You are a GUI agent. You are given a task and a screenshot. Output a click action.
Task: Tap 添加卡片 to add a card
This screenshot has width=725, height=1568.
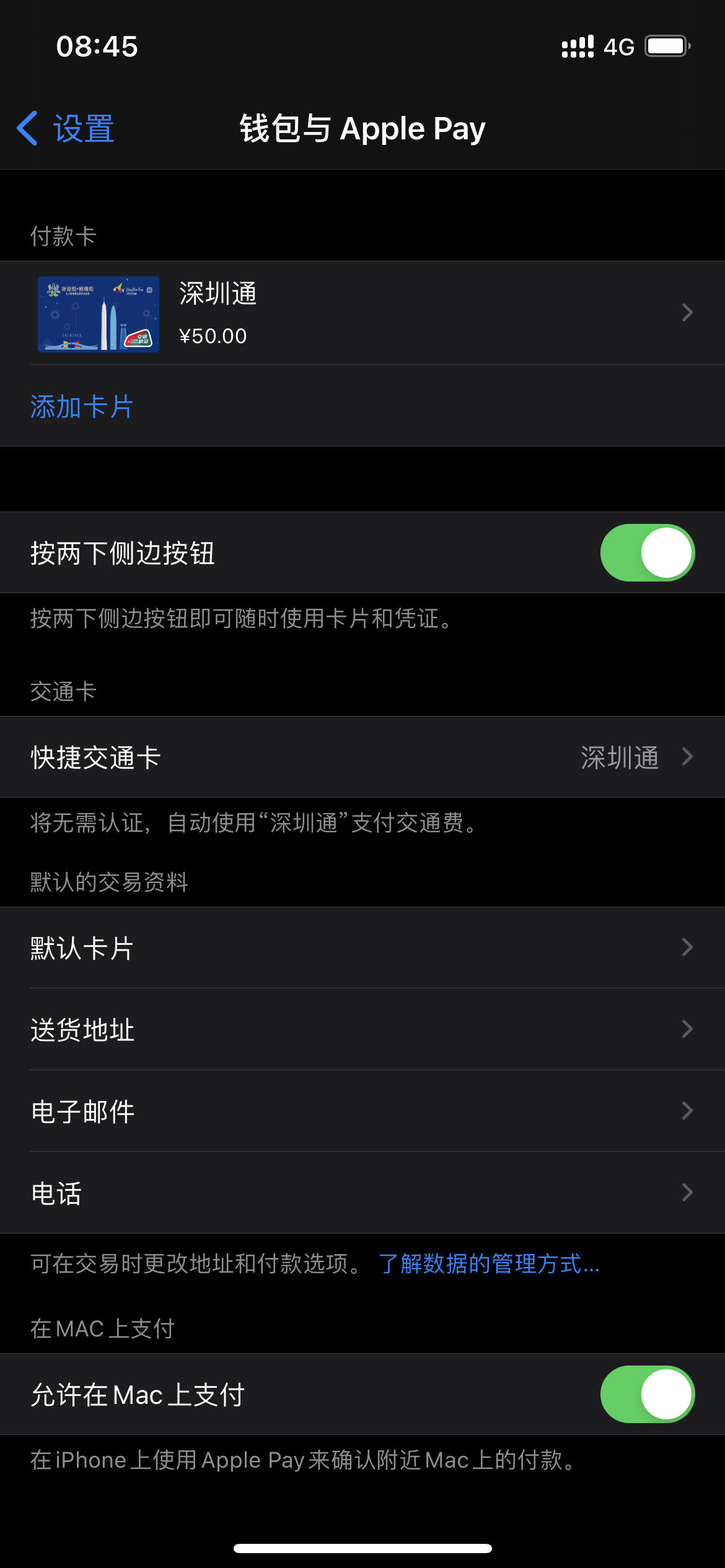pos(82,407)
